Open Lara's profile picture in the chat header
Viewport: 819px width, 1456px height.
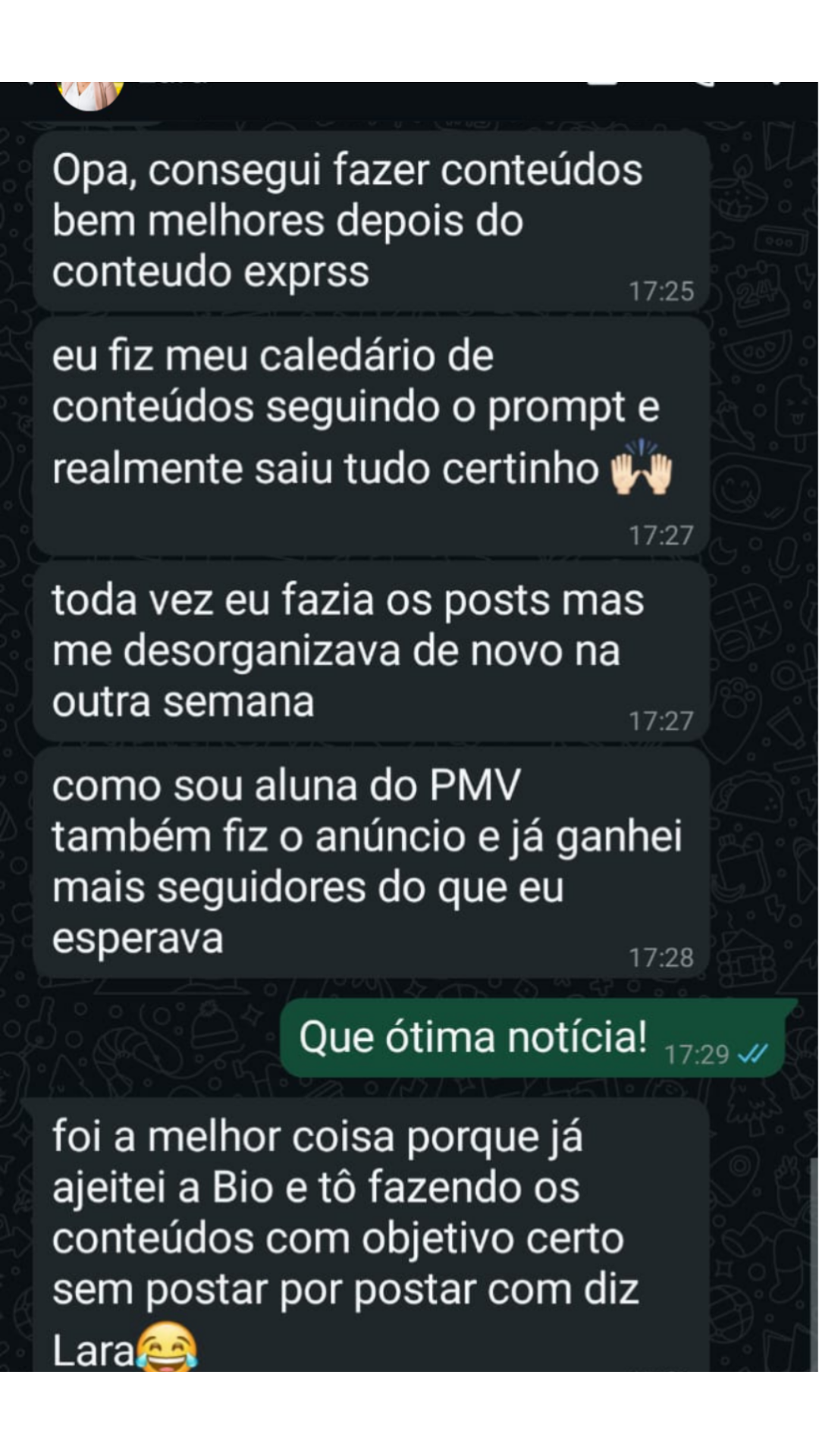coord(90,95)
